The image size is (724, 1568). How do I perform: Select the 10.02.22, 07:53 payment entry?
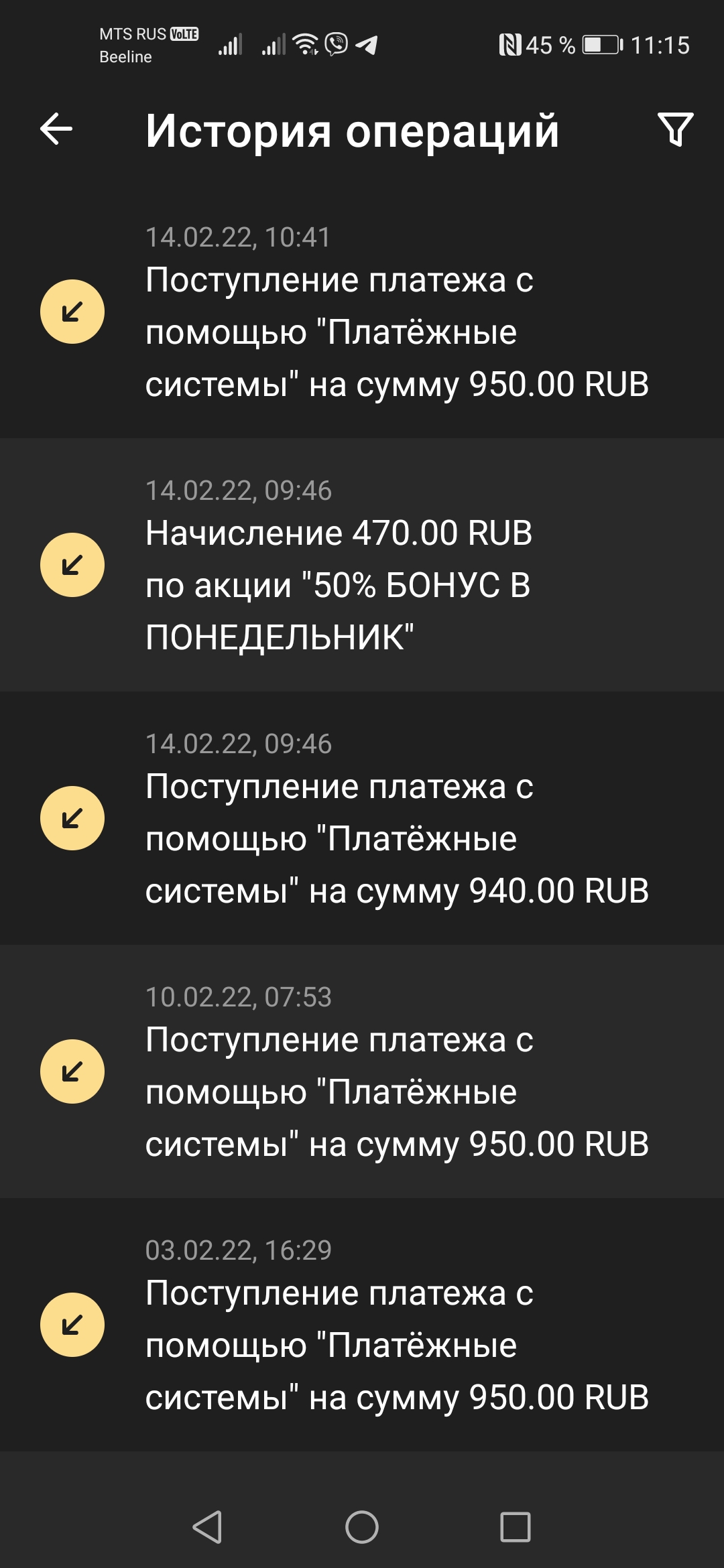coord(362,1072)
